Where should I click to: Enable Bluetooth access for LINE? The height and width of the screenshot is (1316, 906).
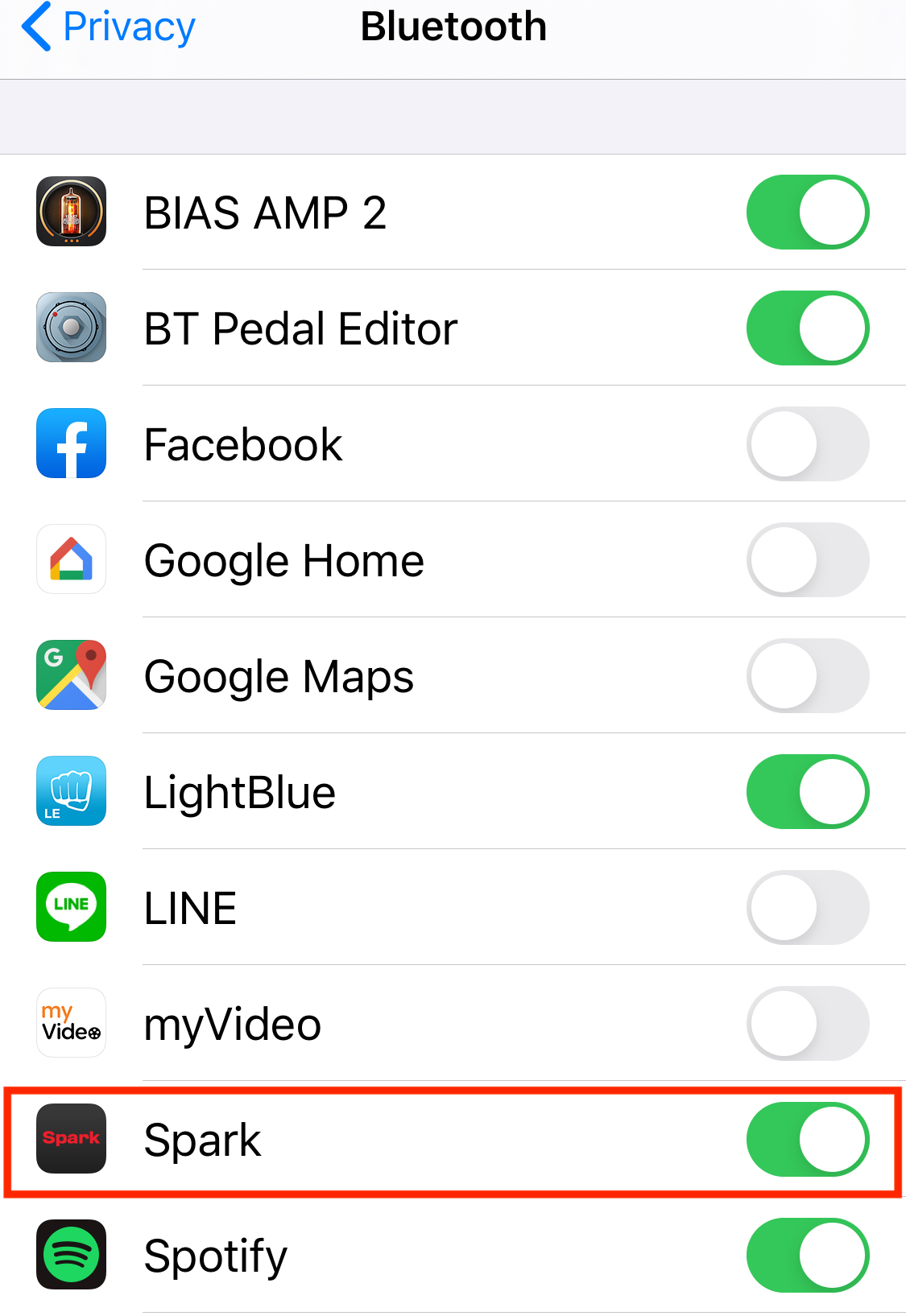[x=807, y=907]
